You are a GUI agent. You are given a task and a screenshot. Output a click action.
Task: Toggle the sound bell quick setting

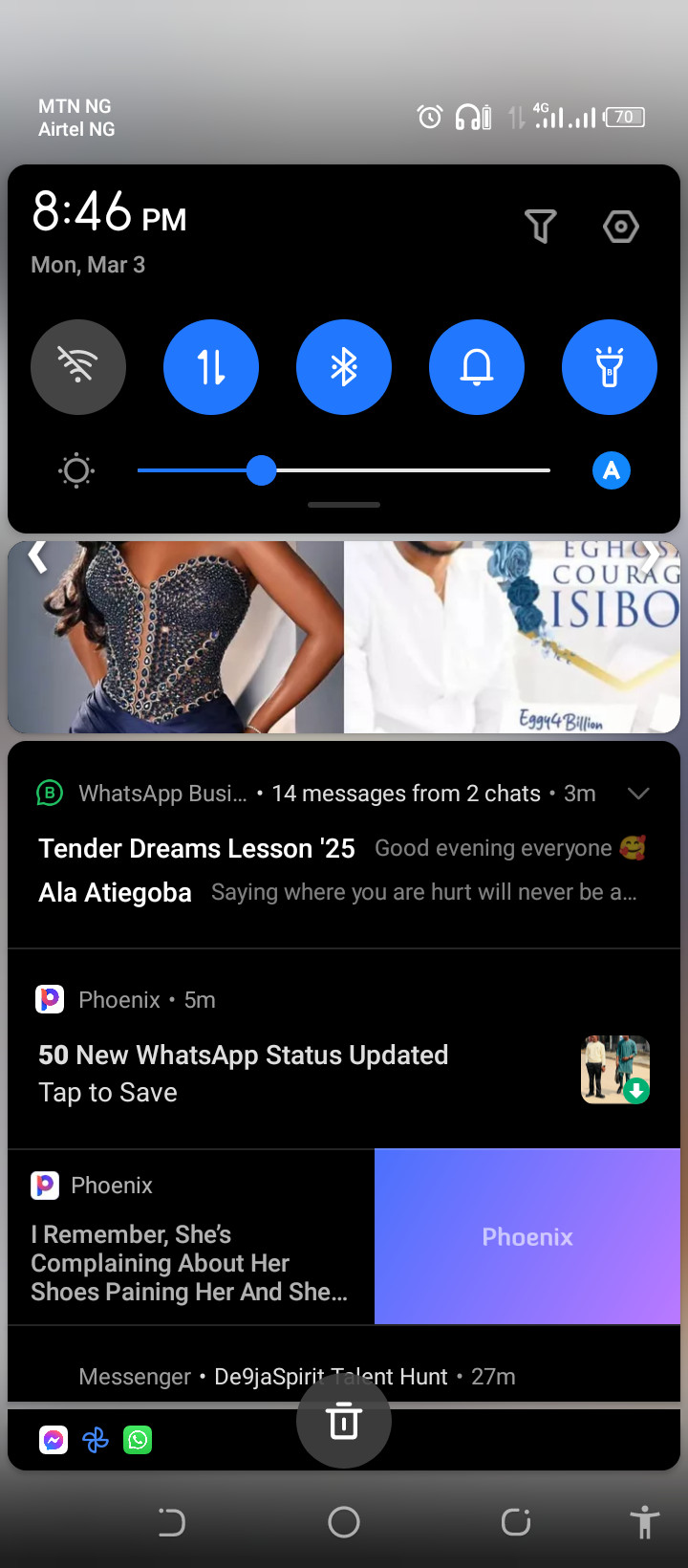477,367
